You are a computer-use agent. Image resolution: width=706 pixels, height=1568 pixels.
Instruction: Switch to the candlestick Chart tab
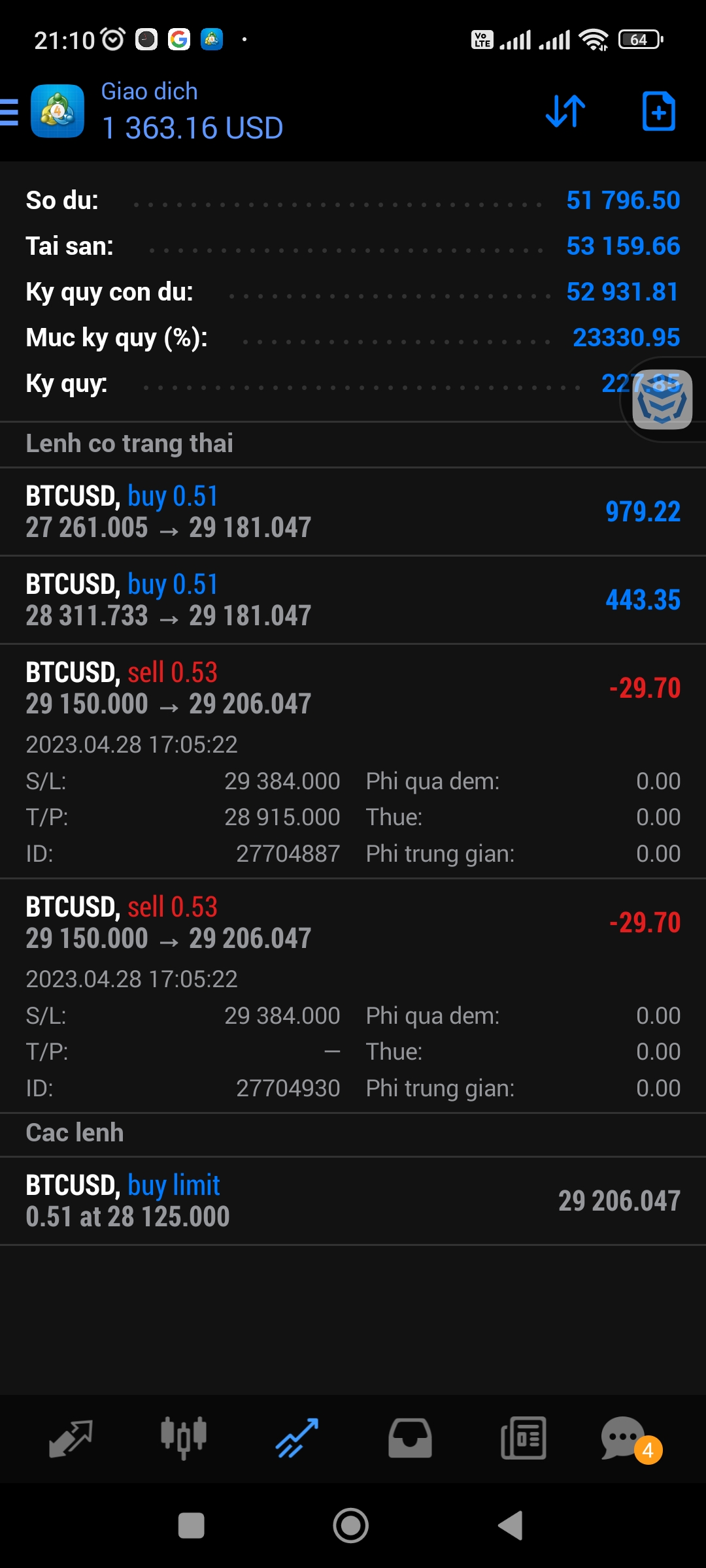pyautogui.click(x=184, y=1438)
